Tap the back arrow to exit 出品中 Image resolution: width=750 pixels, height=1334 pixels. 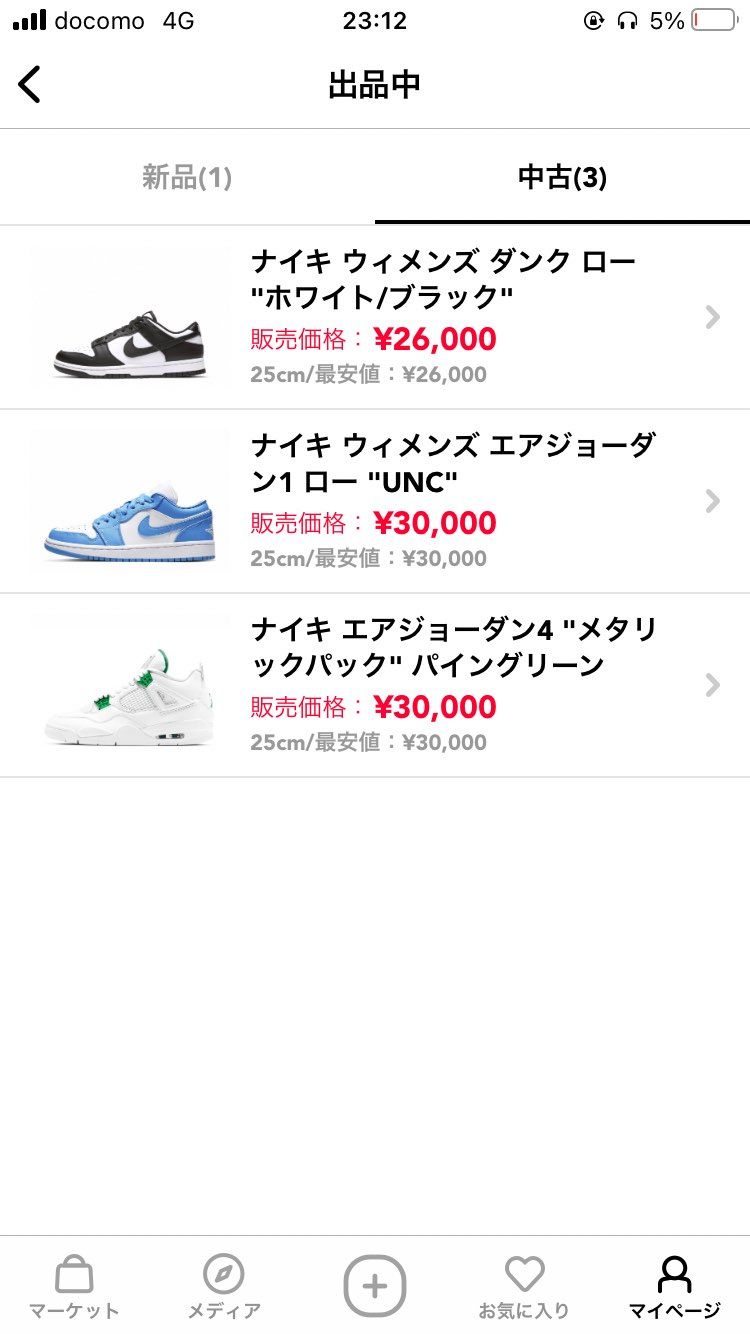(30, 84)
